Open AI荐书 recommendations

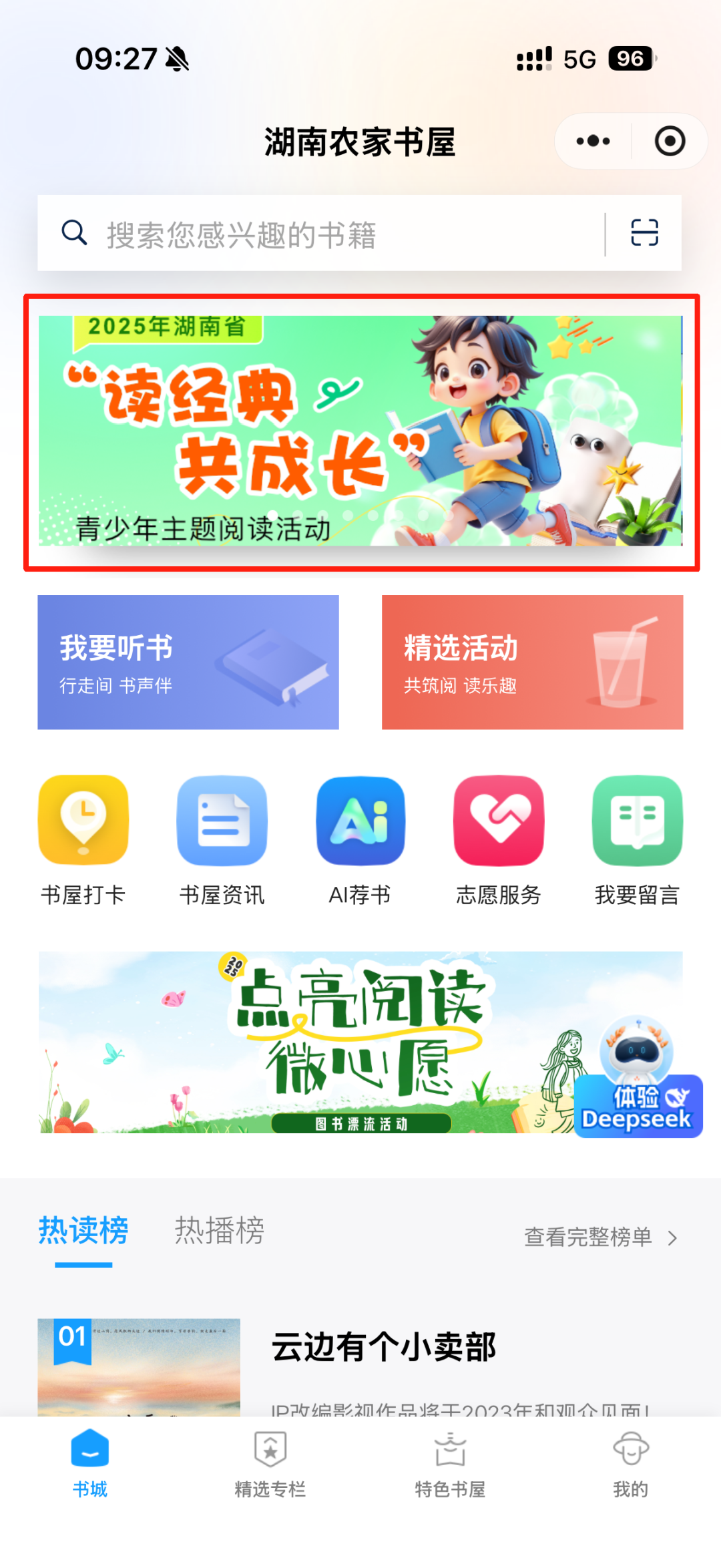pyautogui.click(x=360, y=839)
